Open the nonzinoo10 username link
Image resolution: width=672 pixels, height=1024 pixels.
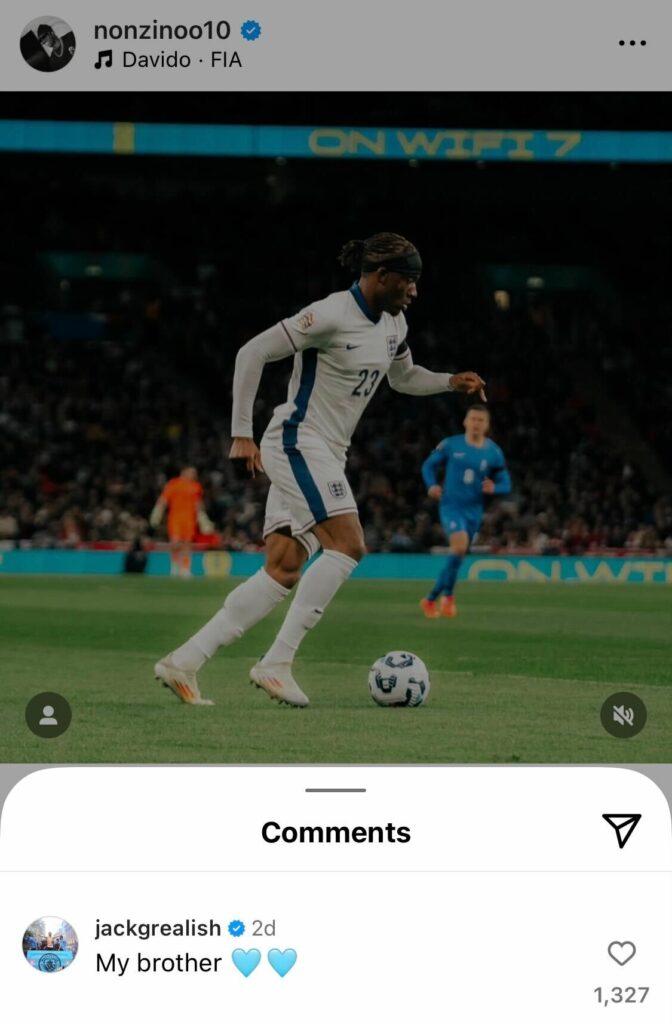coord(161,31)
